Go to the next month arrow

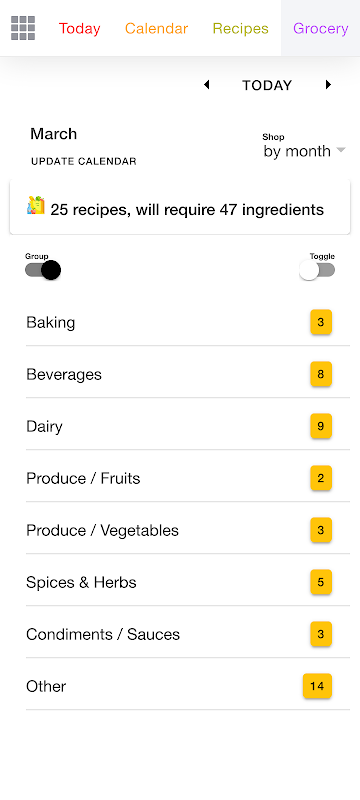click(328, 85)
